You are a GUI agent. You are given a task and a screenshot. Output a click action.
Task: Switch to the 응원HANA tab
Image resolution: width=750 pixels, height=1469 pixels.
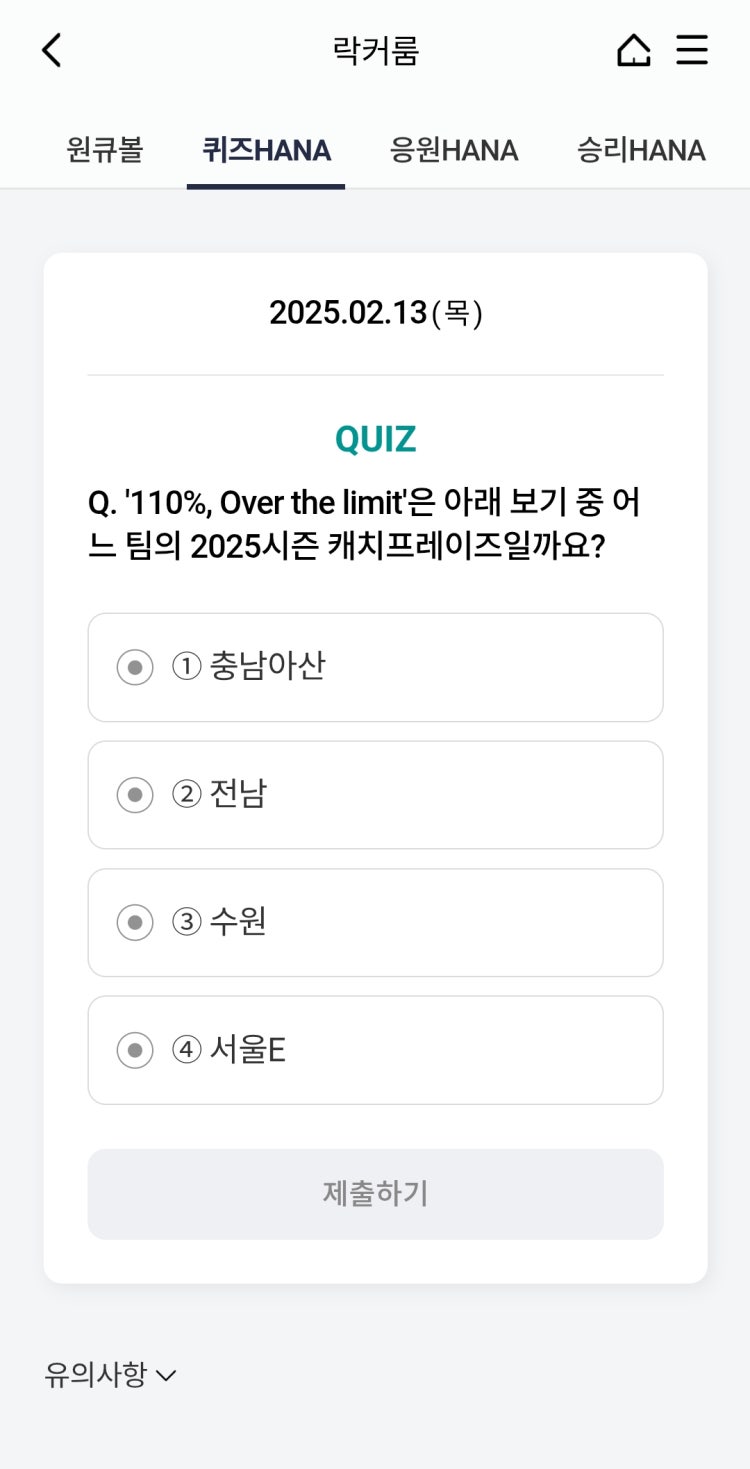[x=453, y=149]
